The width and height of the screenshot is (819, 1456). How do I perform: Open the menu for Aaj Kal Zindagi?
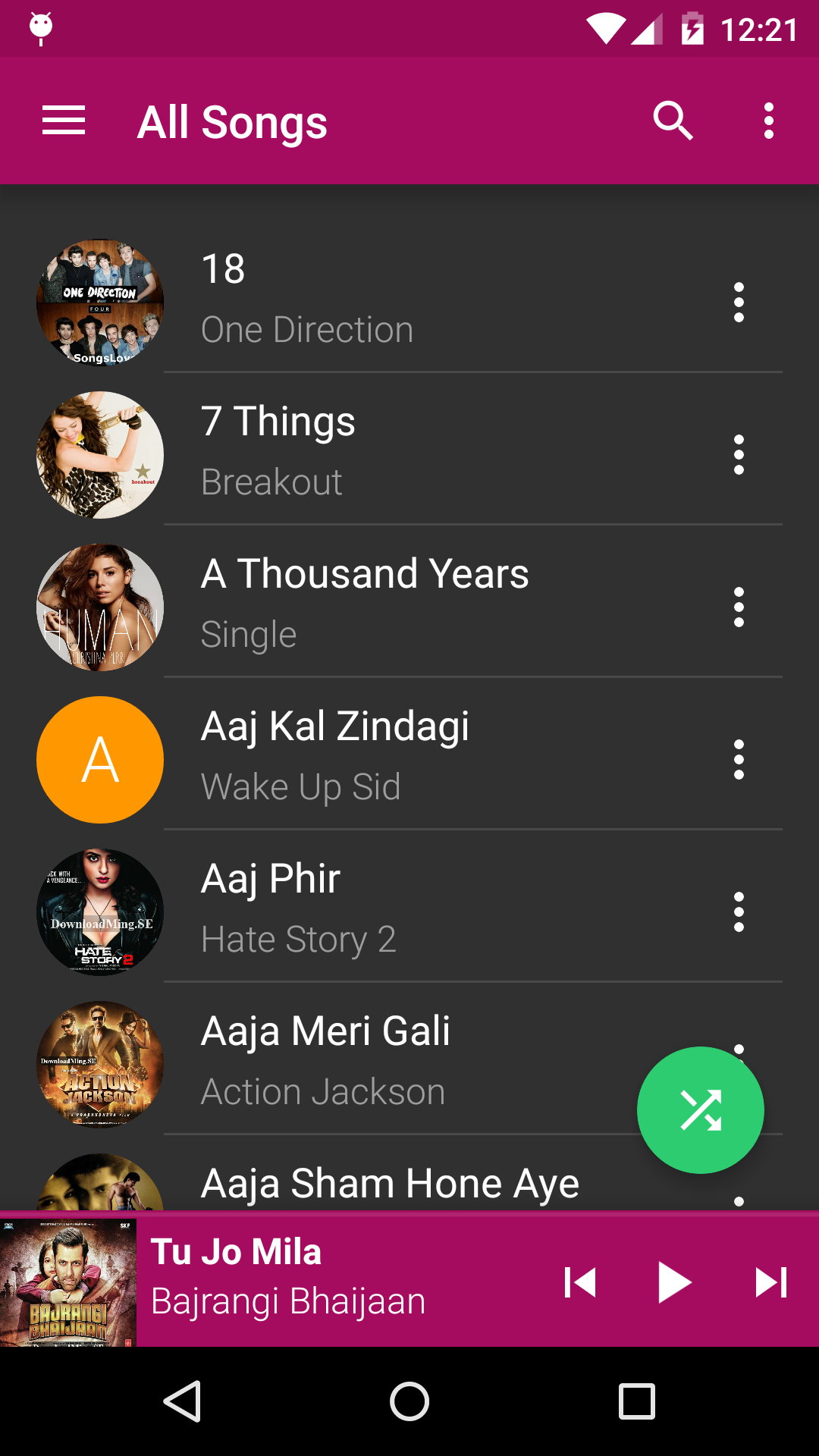(x=739, y=760)
